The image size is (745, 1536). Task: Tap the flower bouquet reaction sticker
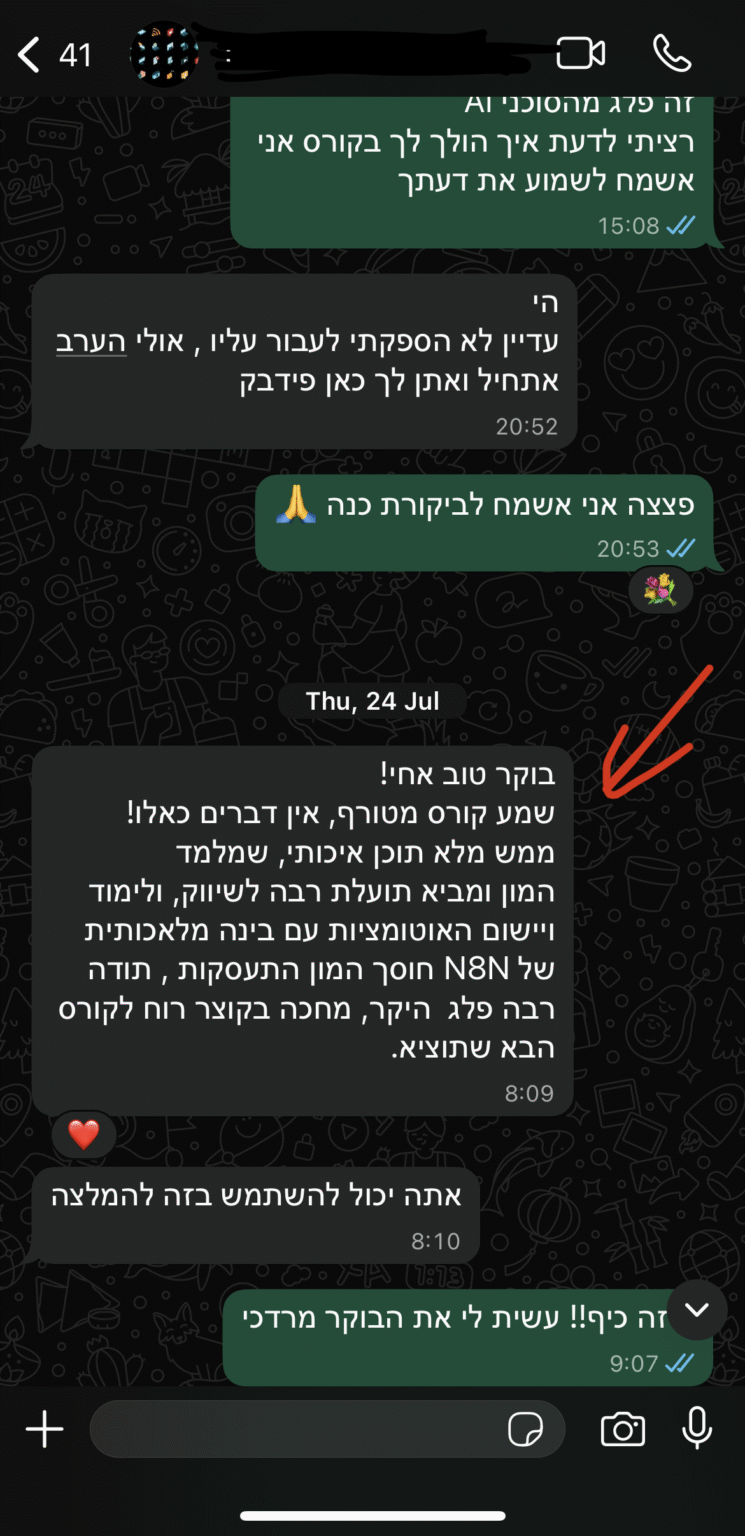tap(662, 592)
